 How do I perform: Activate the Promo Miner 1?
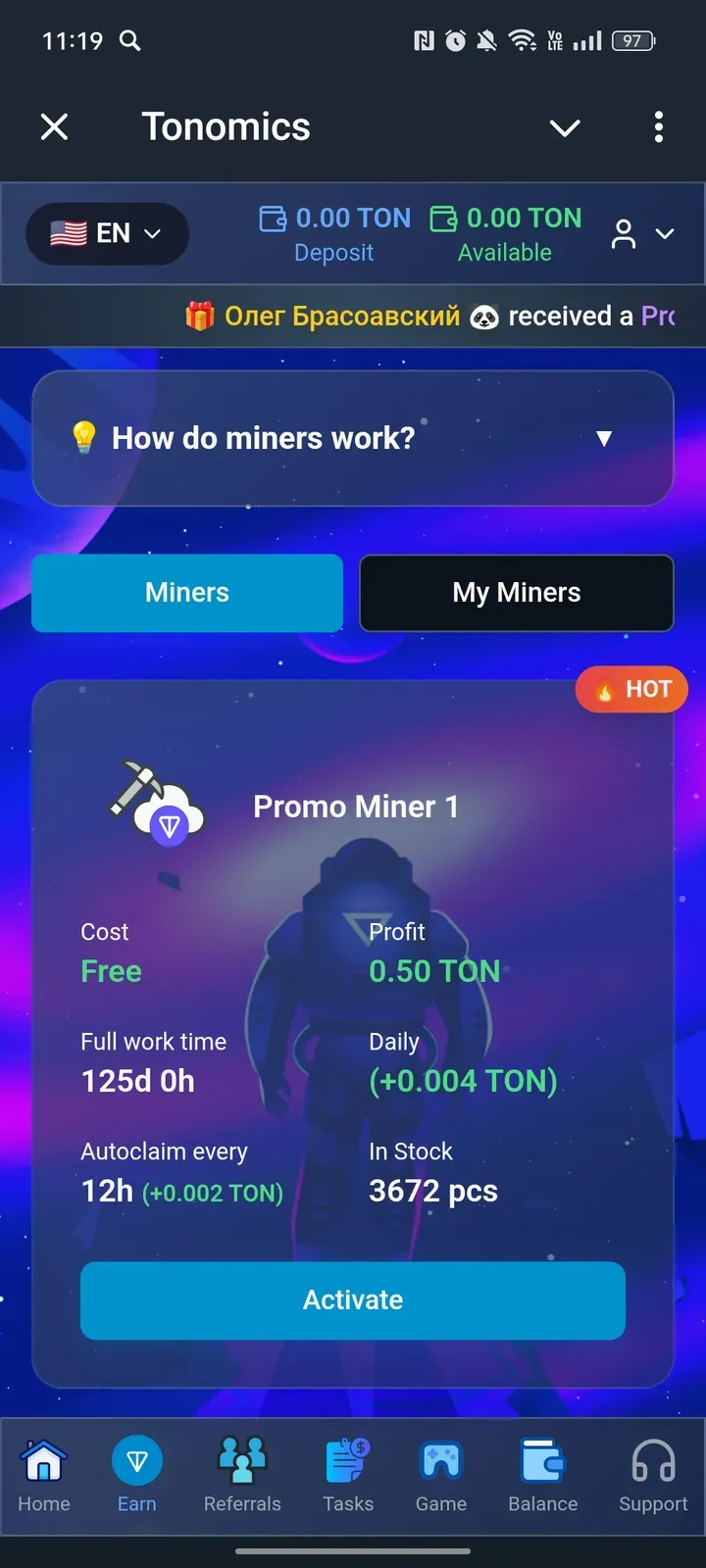(353, 1300)
